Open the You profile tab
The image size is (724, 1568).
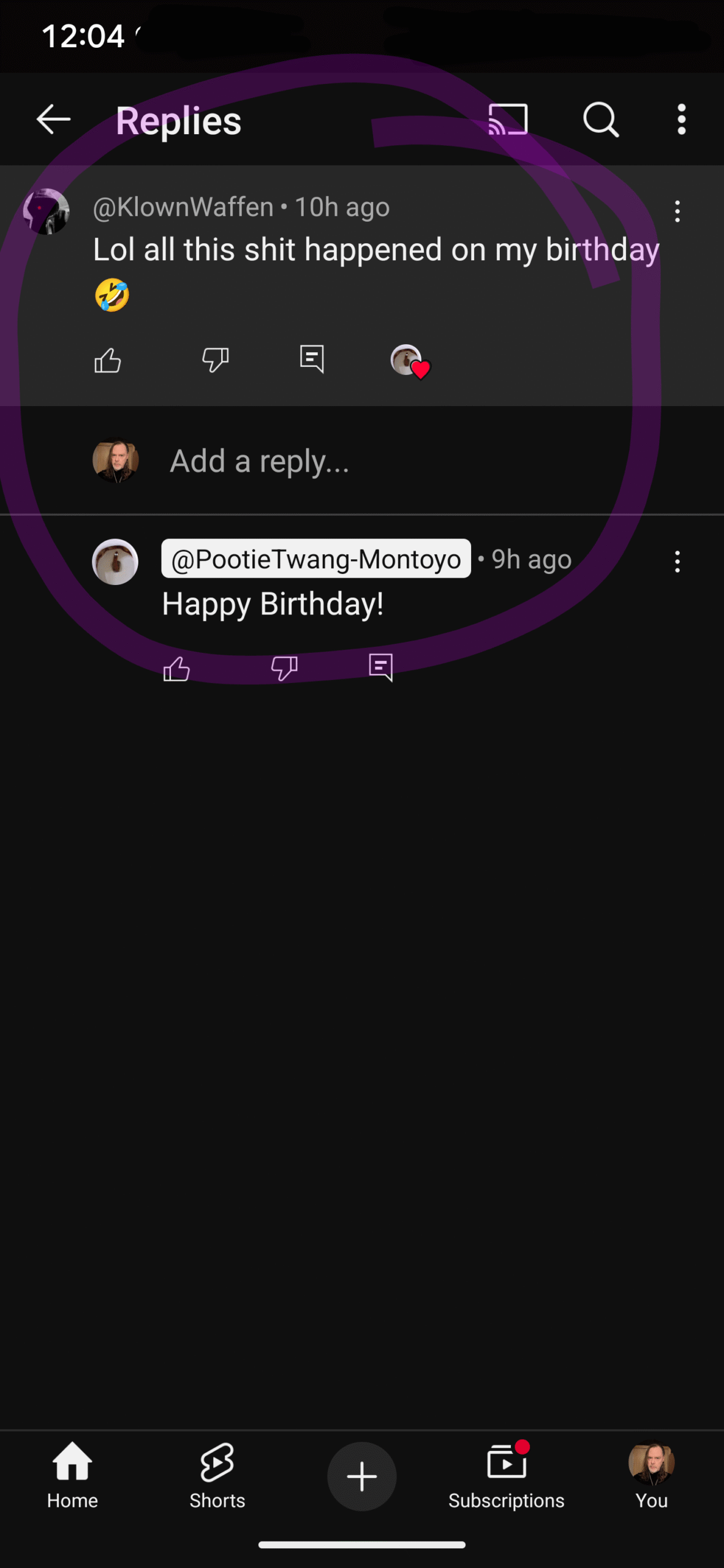(651, 1475)
